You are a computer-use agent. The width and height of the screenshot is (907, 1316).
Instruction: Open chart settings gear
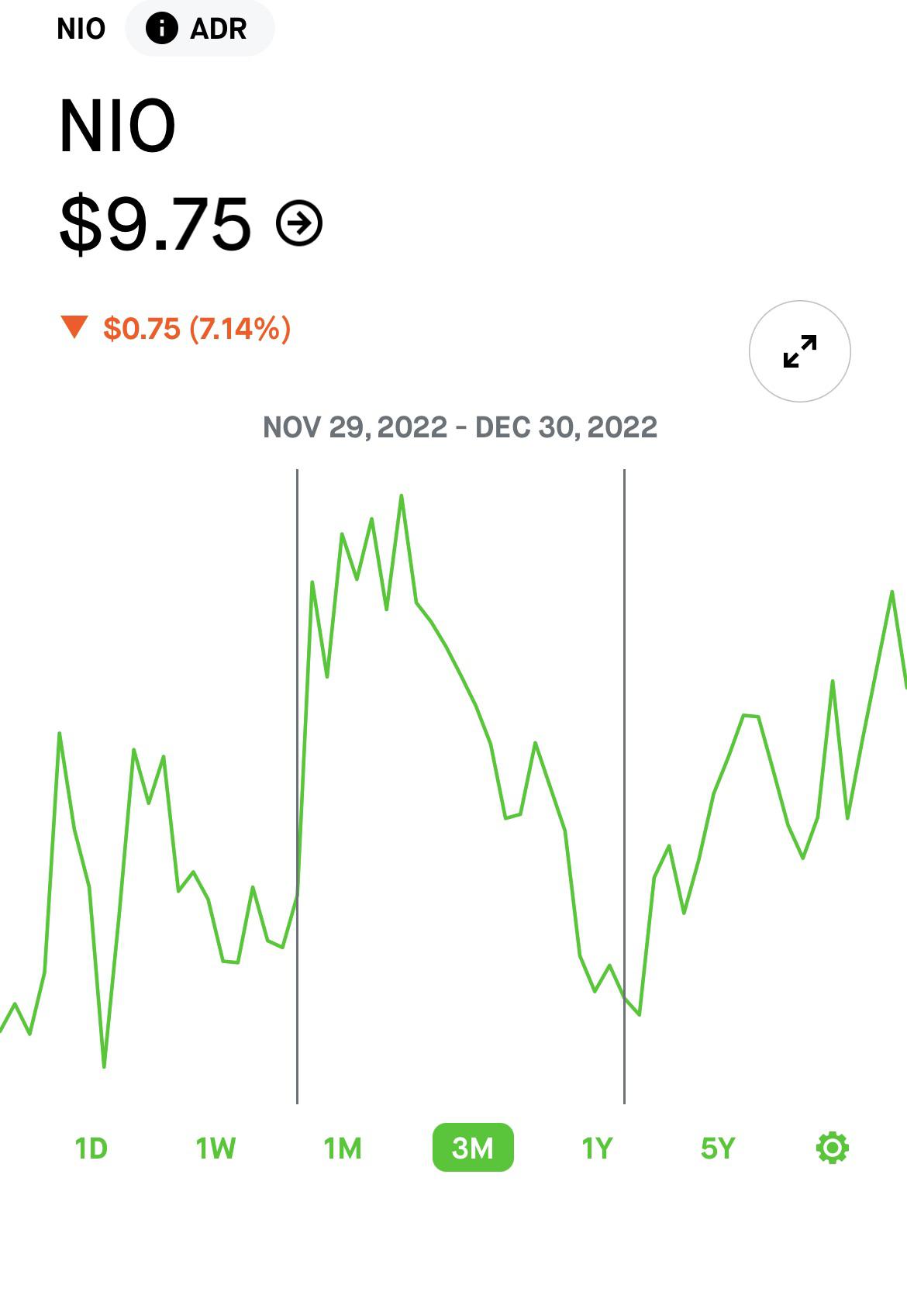pos(833,1148)
